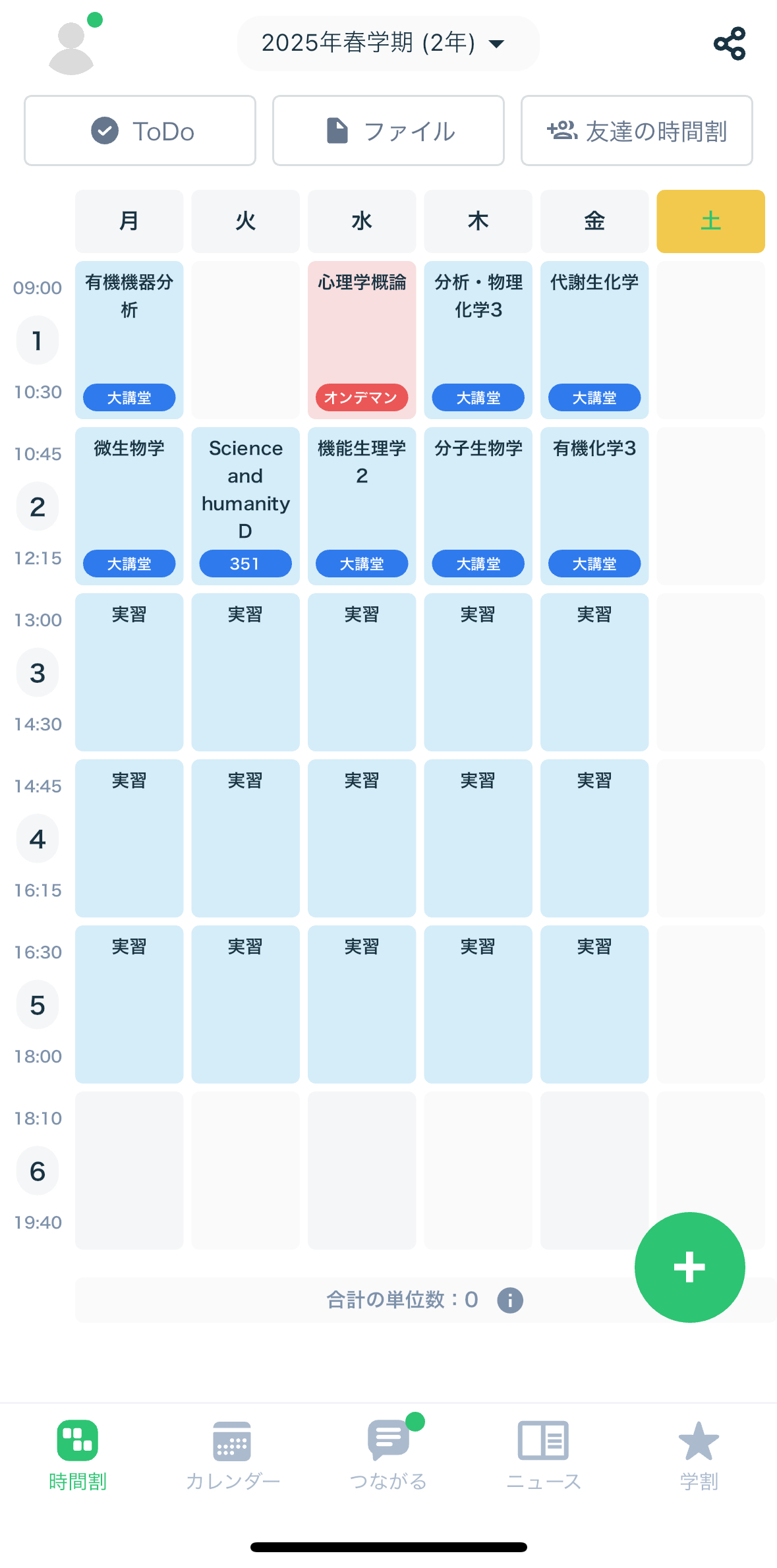Open the ToDo list

[140, 131]
